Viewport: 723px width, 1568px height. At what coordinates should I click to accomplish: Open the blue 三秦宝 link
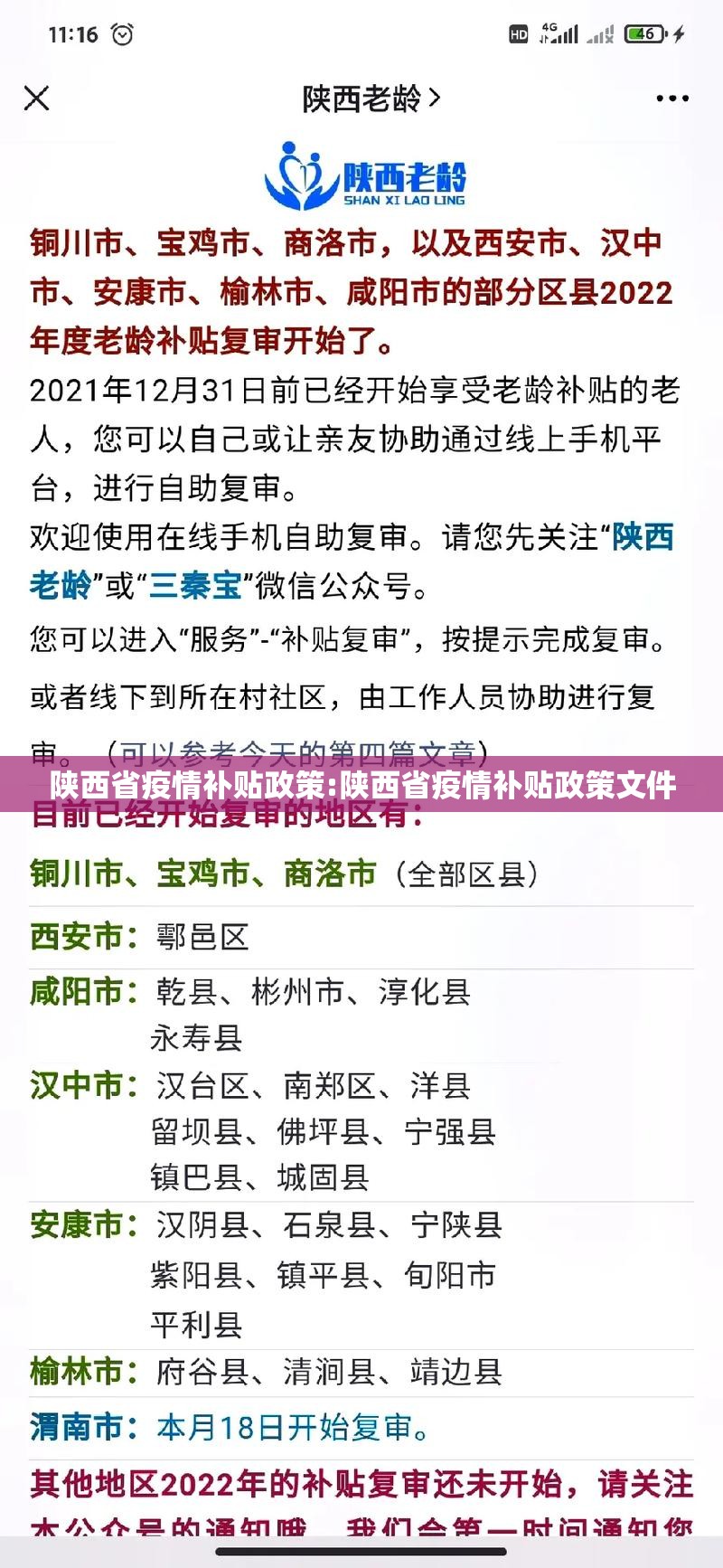(x=195, y=586)
